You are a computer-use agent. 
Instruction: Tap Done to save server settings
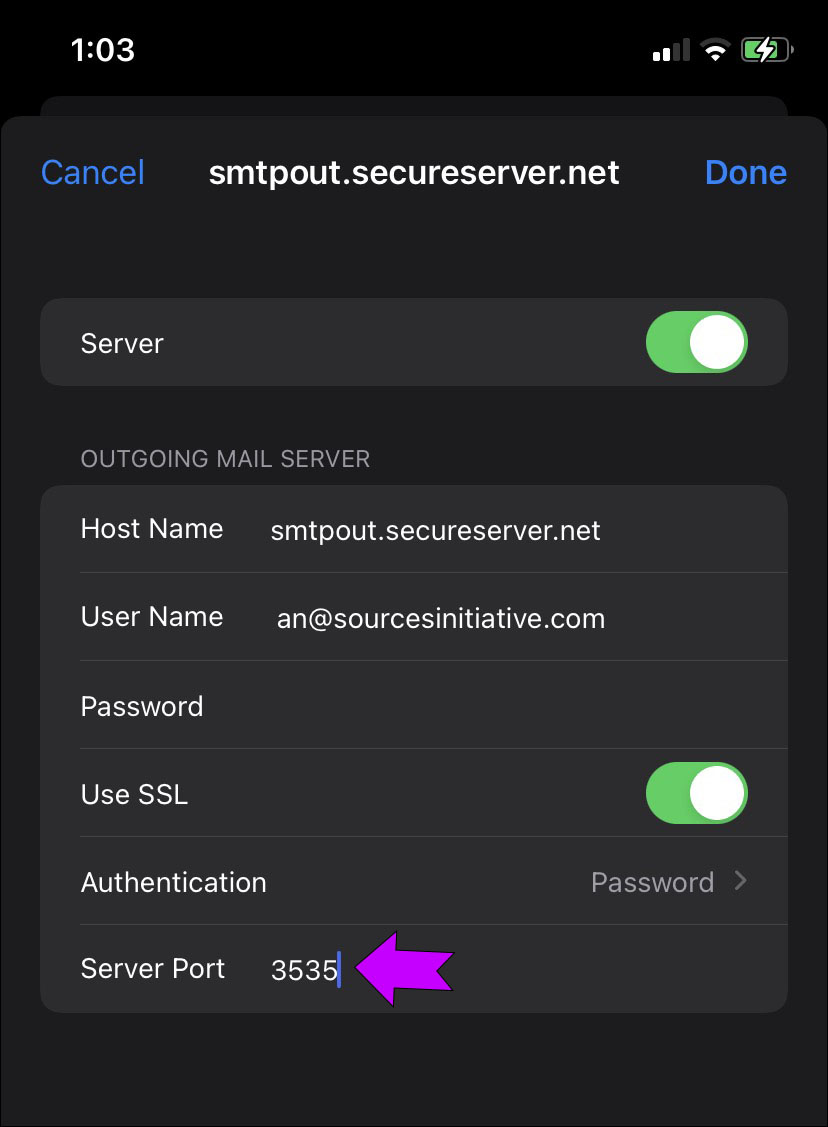745,172
